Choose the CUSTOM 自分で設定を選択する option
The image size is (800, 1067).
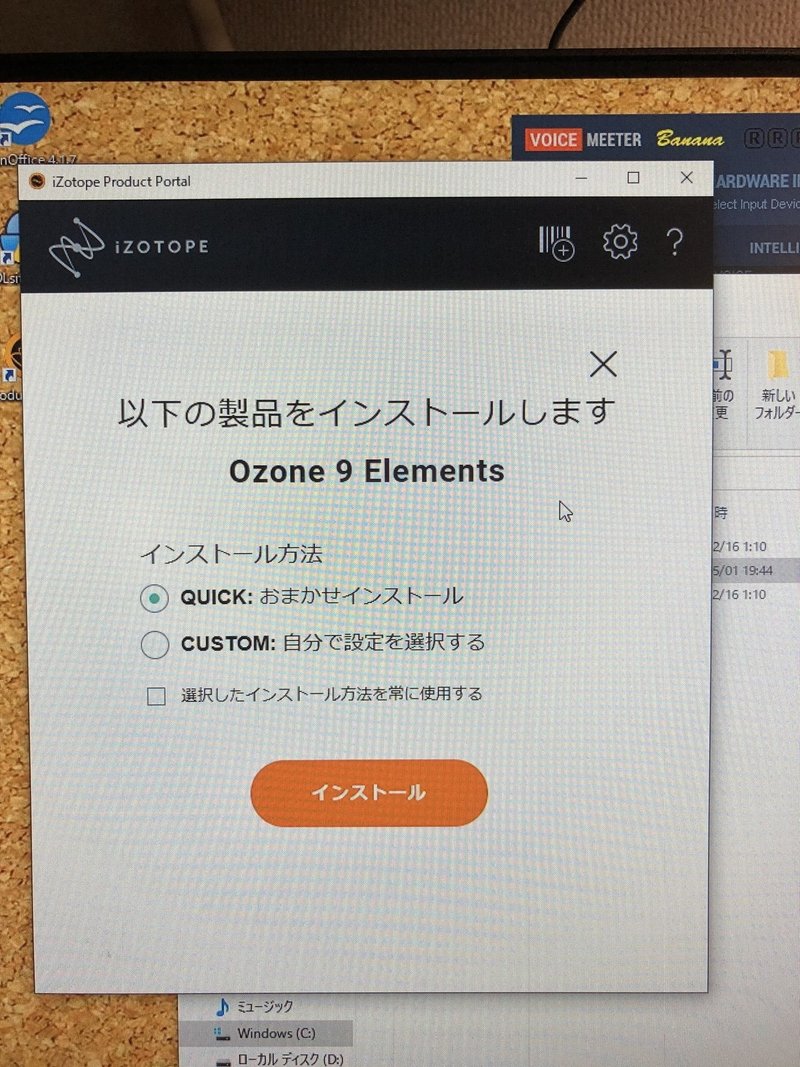(x=155, y=645)
